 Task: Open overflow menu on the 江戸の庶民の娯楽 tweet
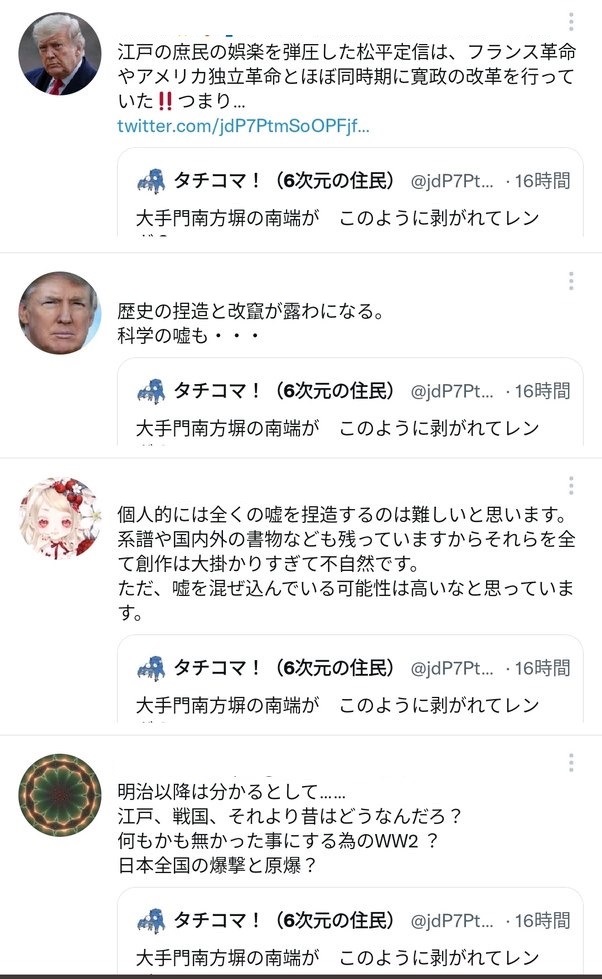click(x=570, y=23)
